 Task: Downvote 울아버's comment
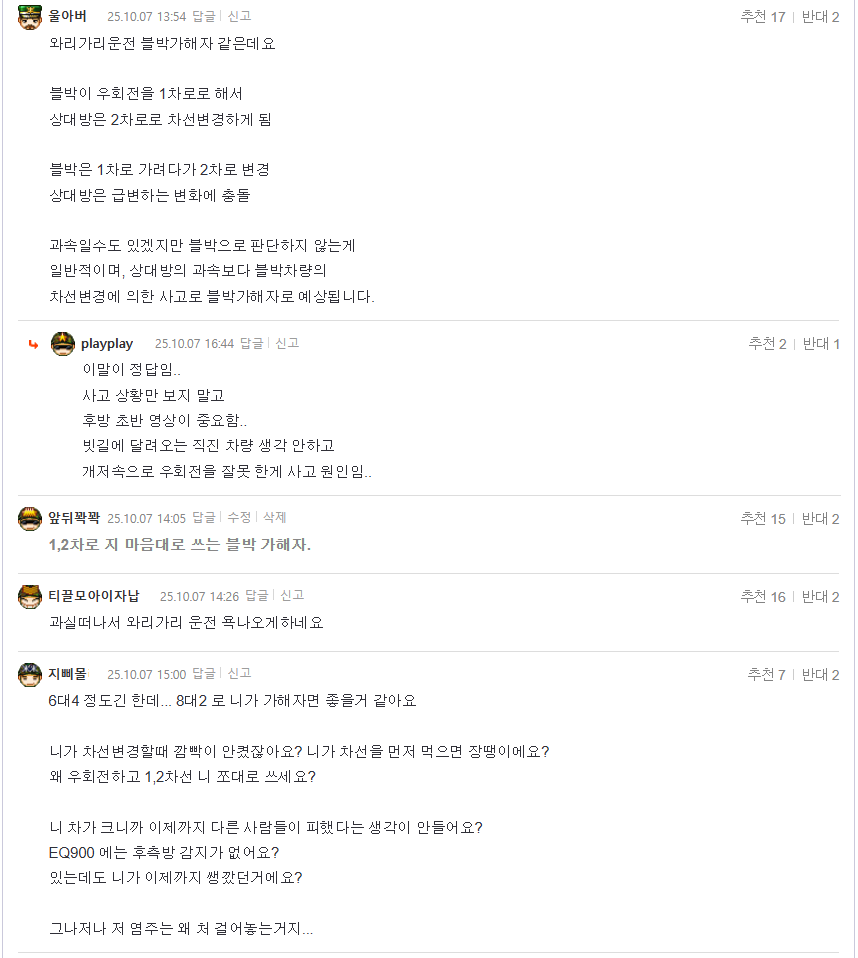[x=820, y=17]
